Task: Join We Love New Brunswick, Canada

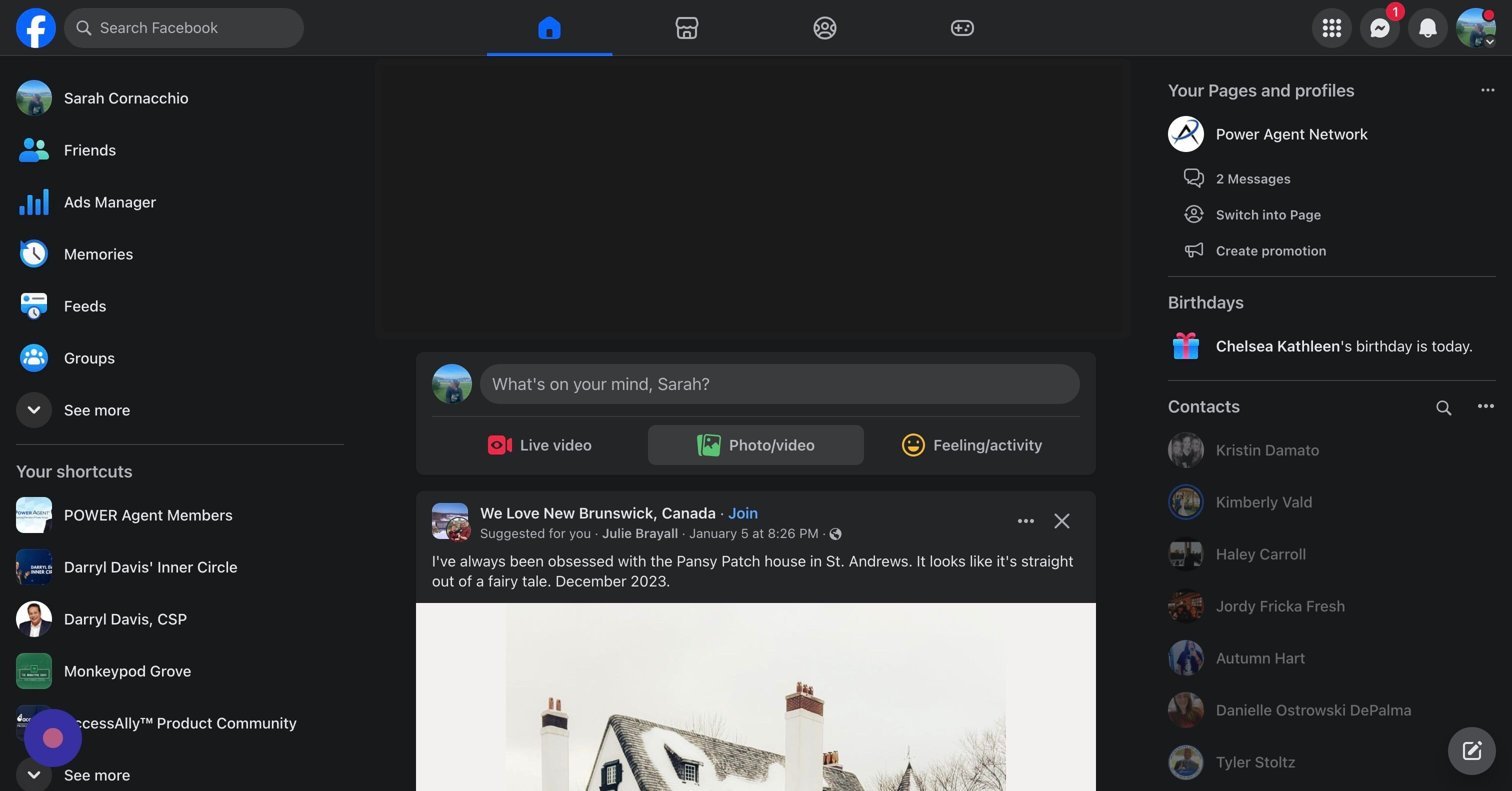Action: pyautogui.click(x=742, y=513)
